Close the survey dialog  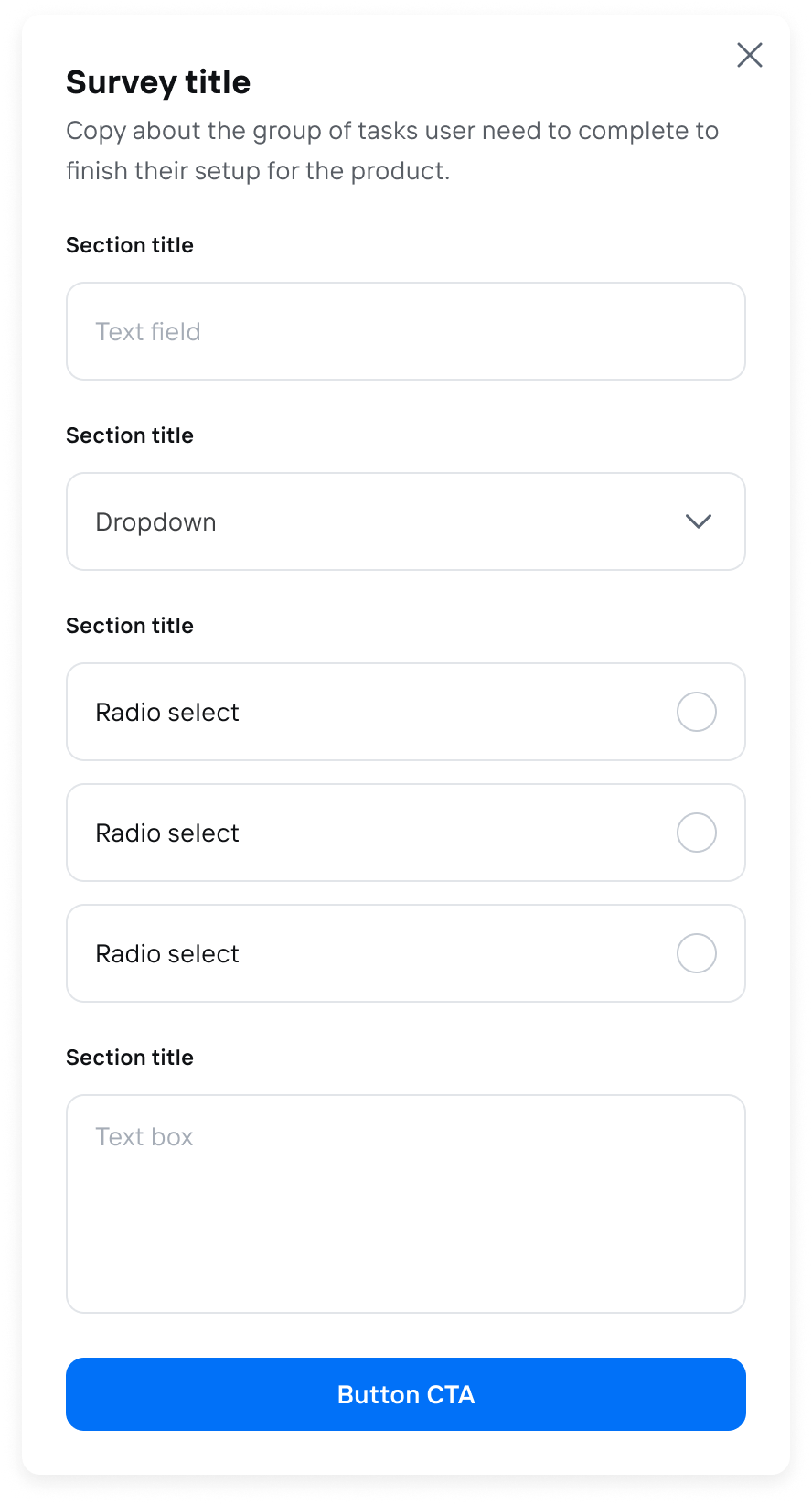(749, 55)
